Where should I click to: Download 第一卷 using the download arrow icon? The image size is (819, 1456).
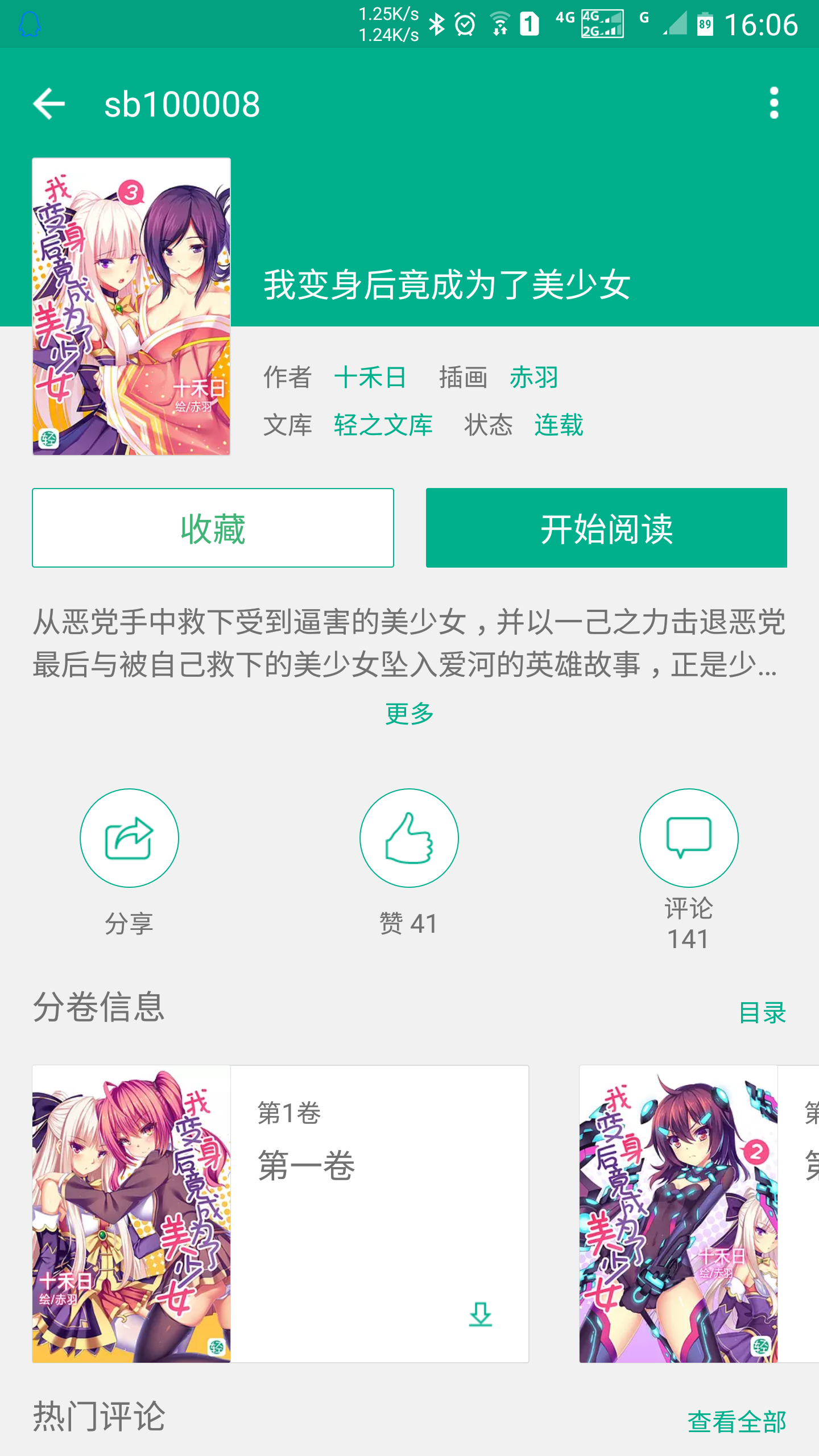click(x=481, y=1314)
